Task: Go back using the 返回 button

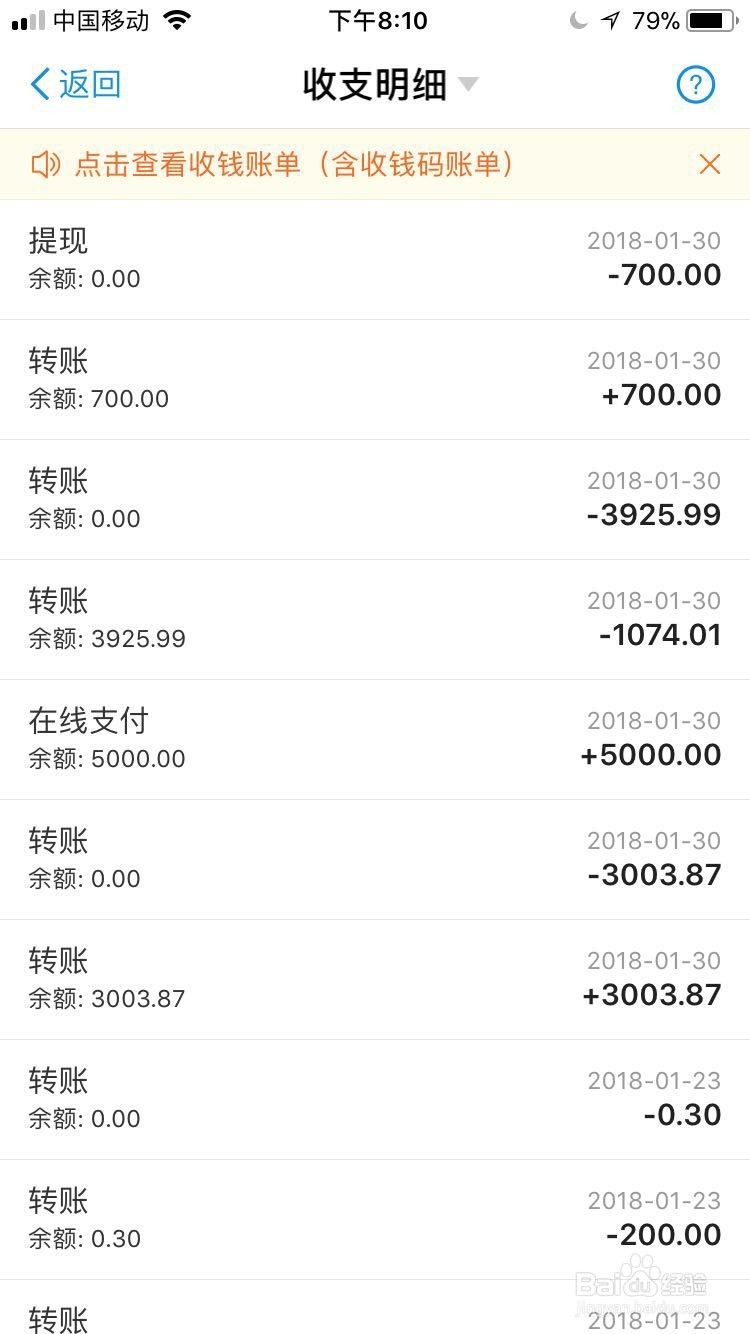Action: pos(76,85)
